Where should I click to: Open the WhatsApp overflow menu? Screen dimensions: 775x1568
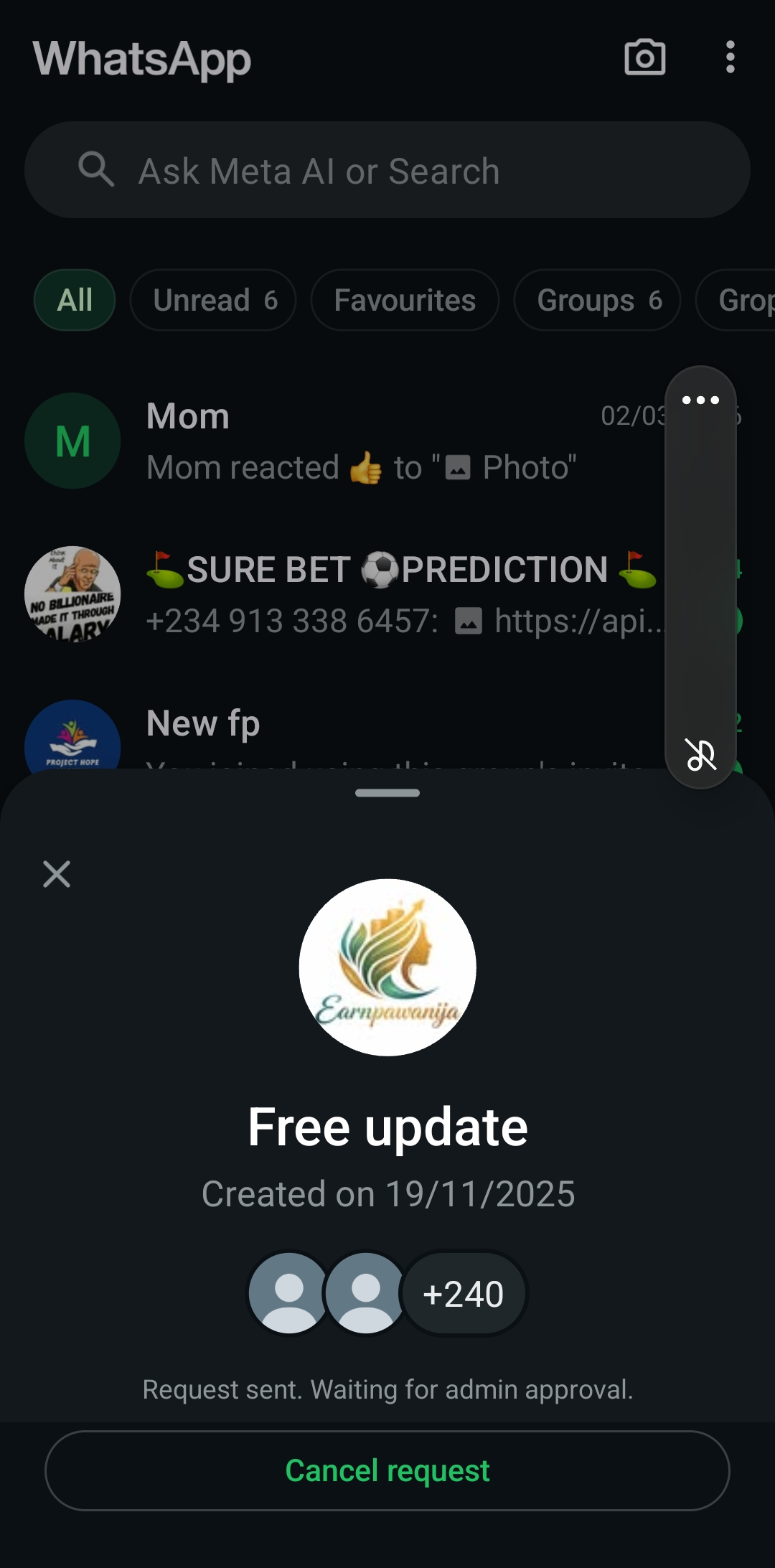pos(730,57)
